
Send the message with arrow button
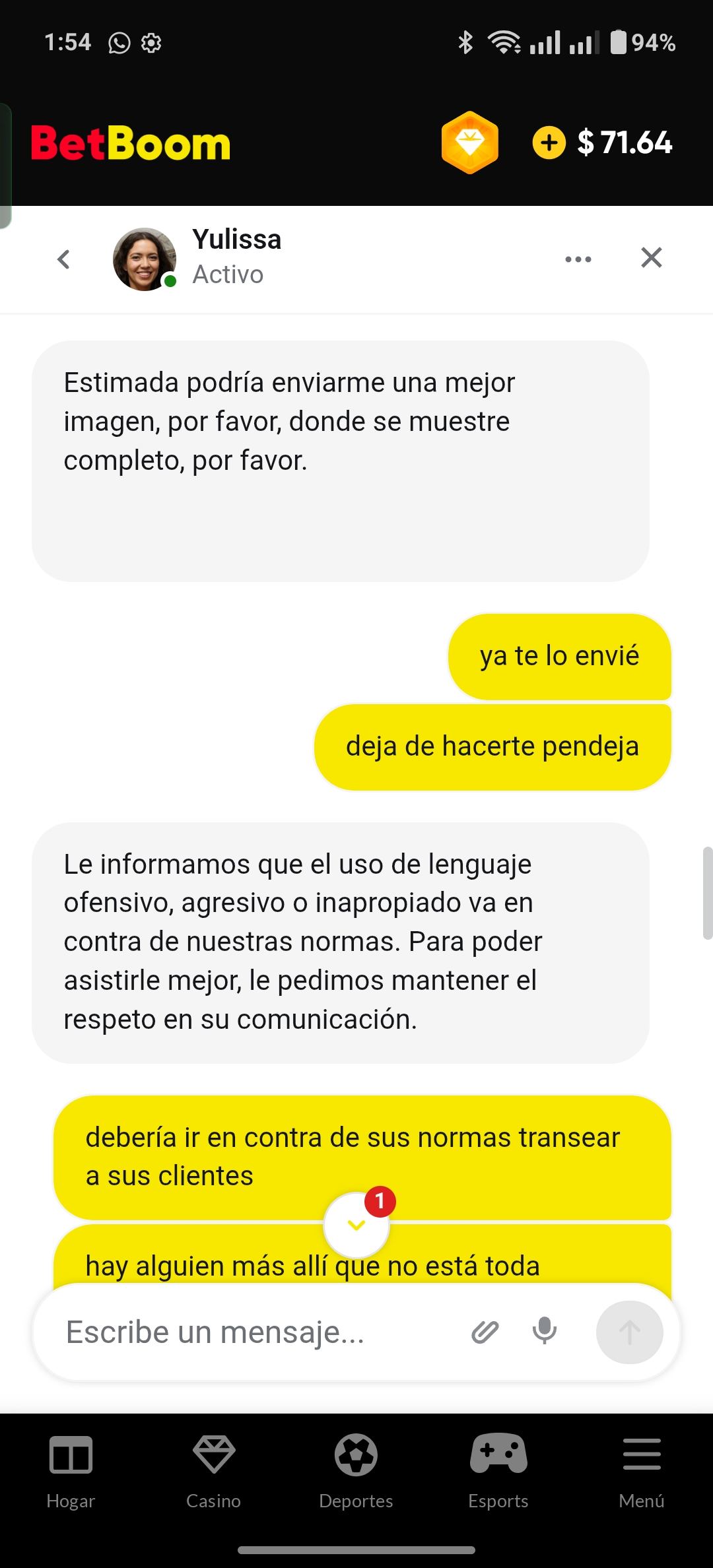[629, 1332]
